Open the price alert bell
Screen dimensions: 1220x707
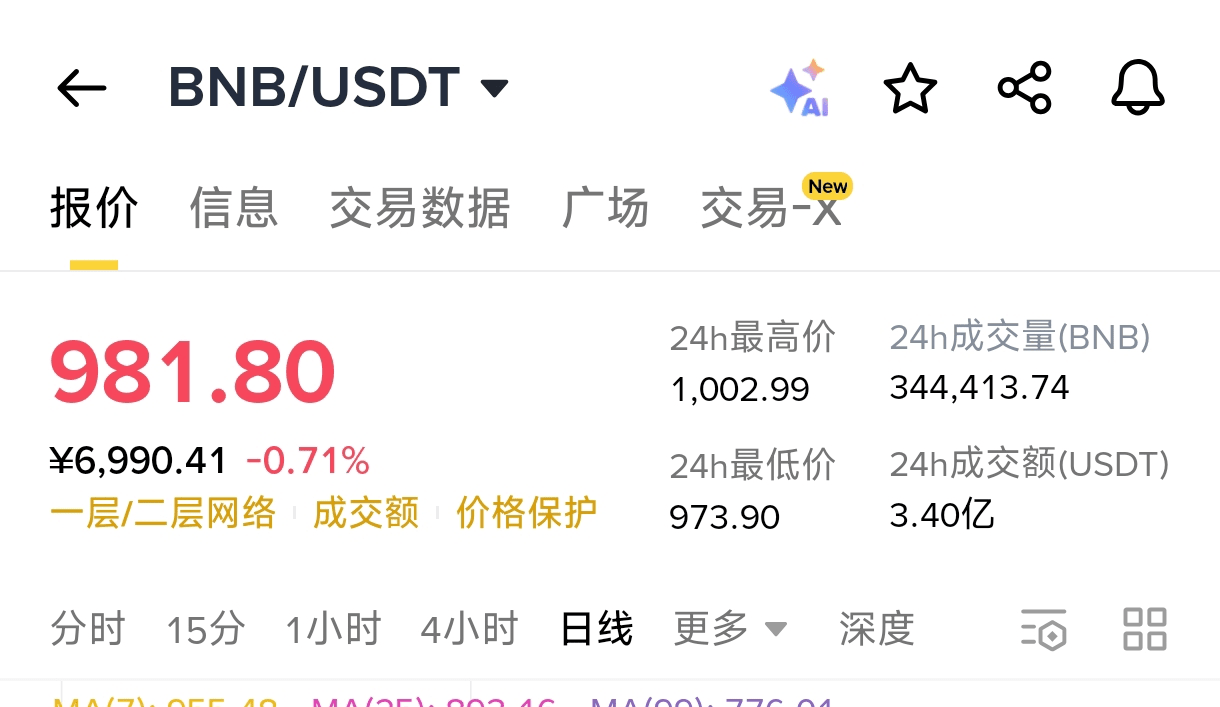(1138, 88)
